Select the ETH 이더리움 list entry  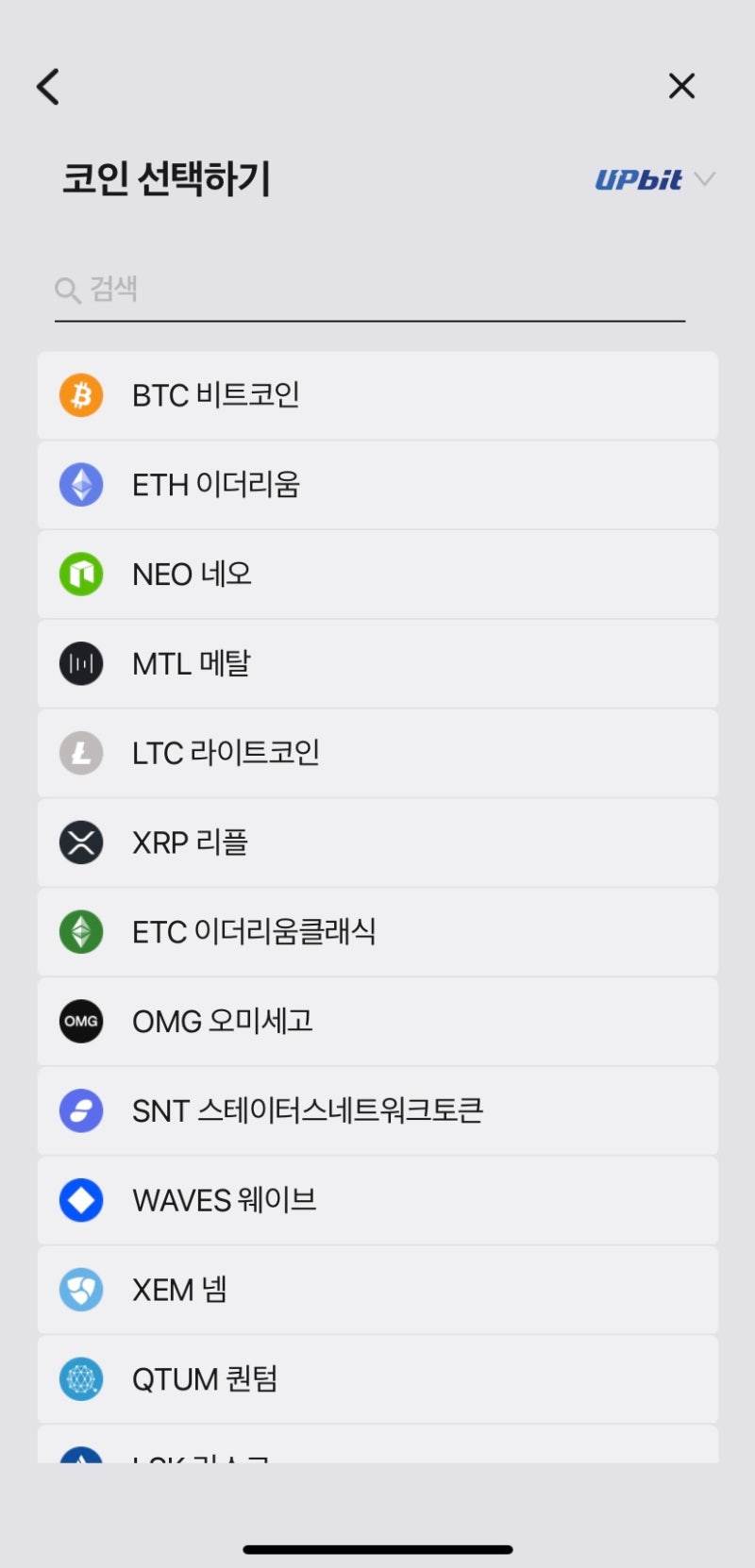point(377,485)
